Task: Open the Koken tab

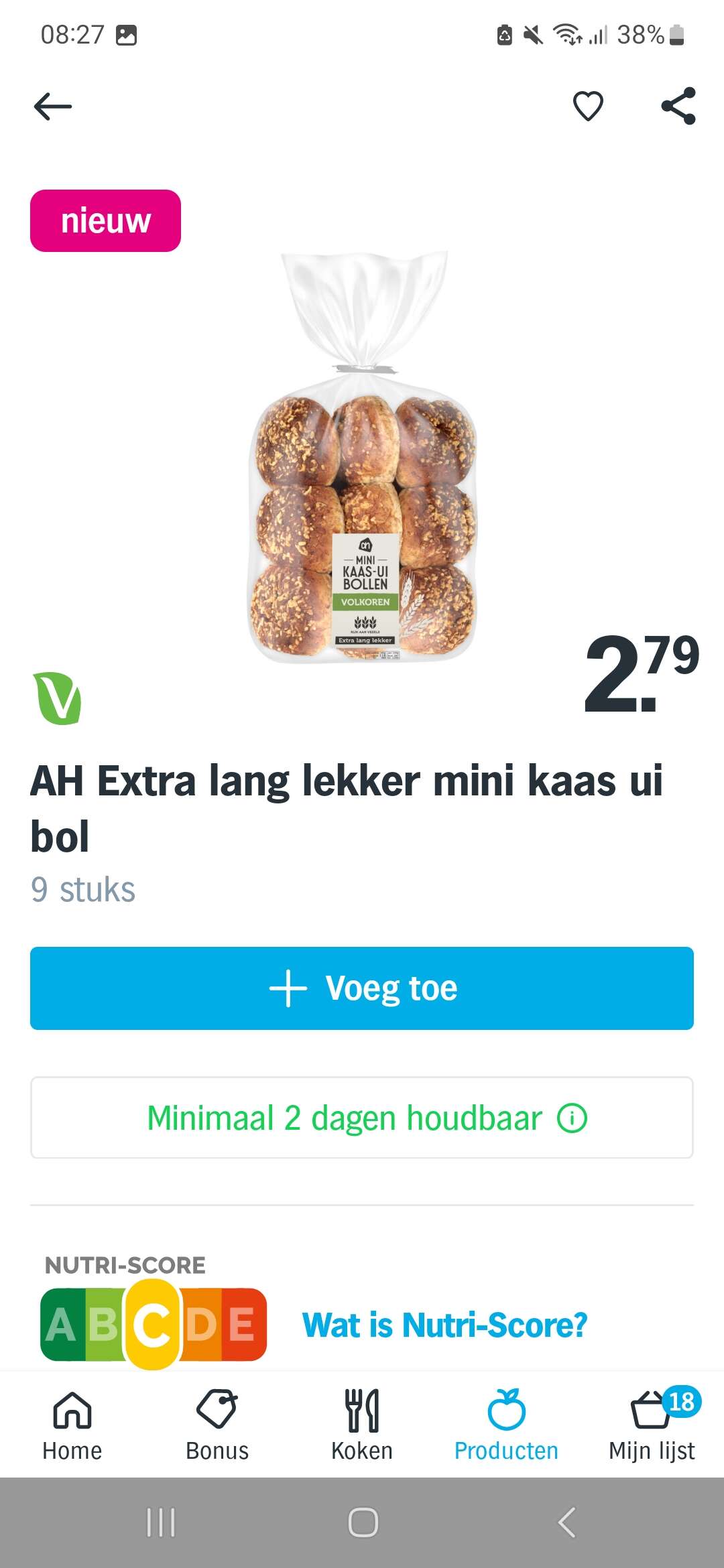Action: (362, 1424)
